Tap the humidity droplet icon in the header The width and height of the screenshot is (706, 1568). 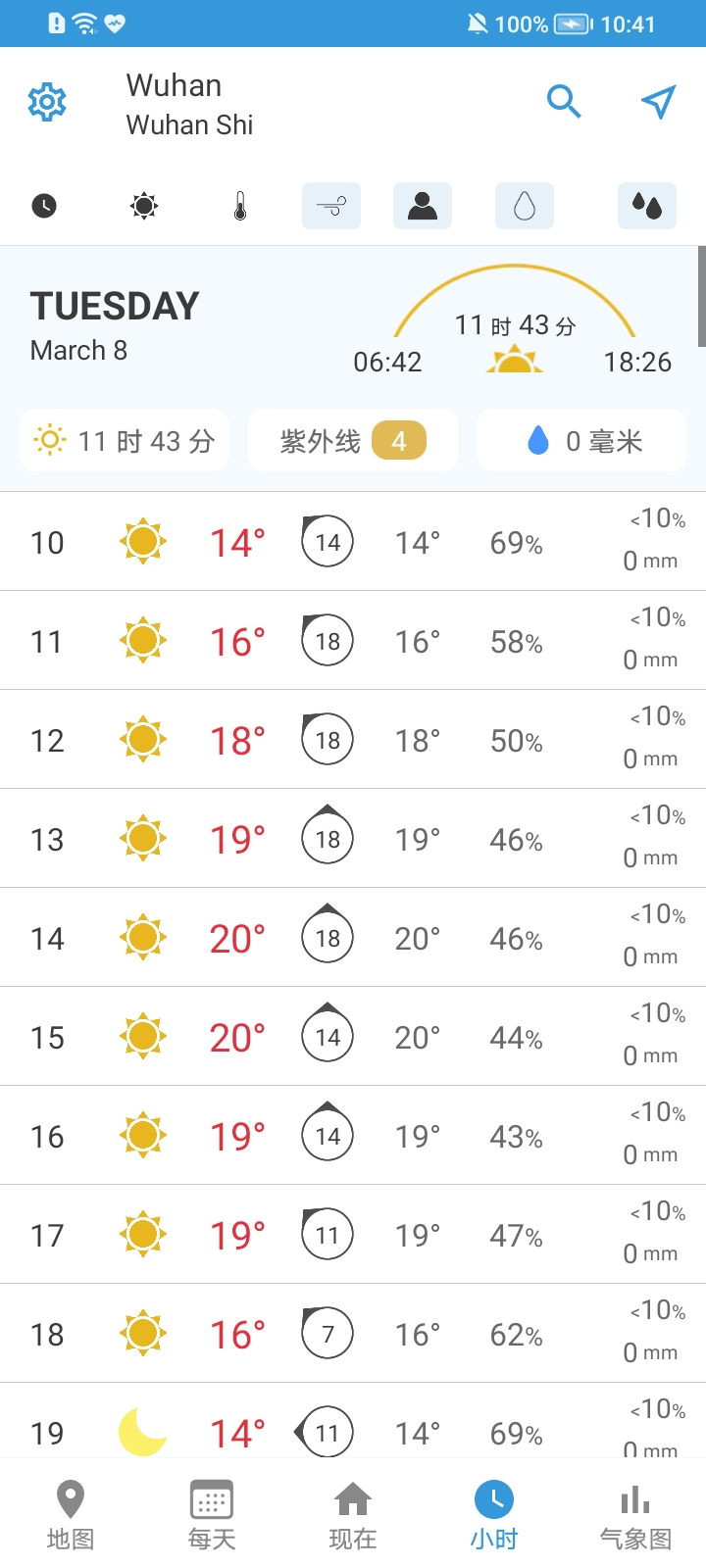(524, 206)
